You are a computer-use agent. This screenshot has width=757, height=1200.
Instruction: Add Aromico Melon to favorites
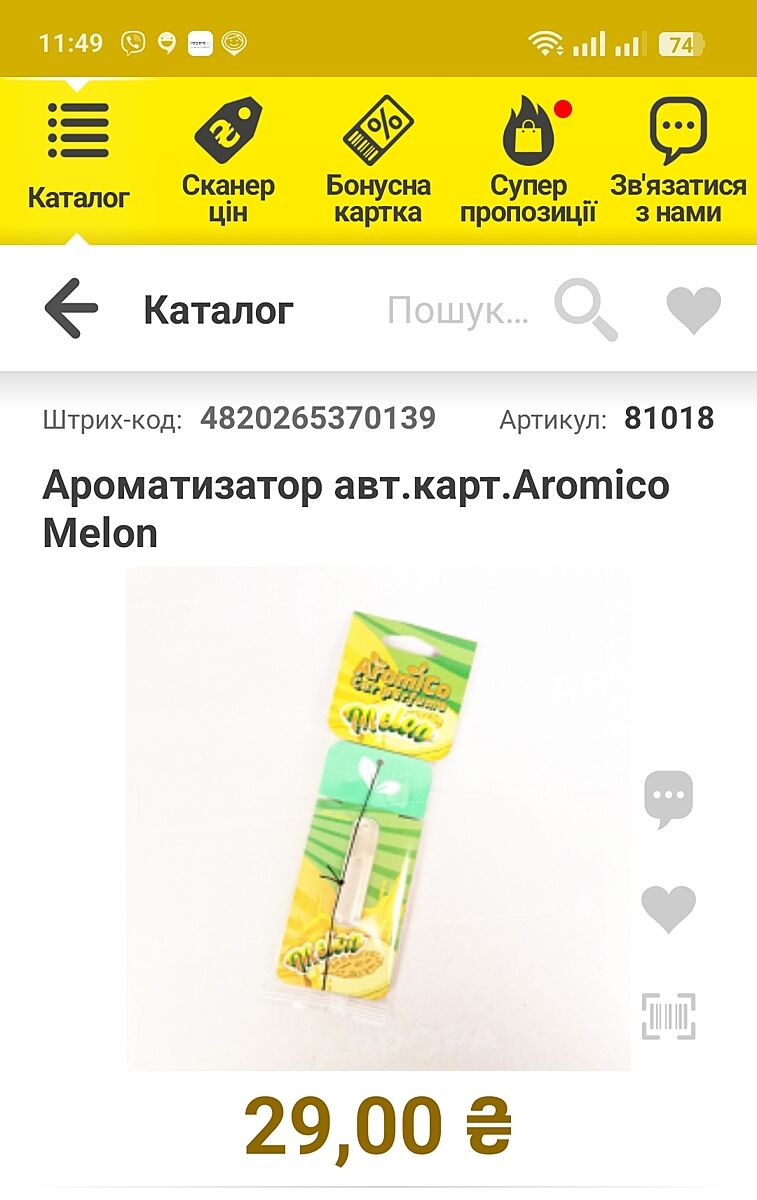point(668,908)
